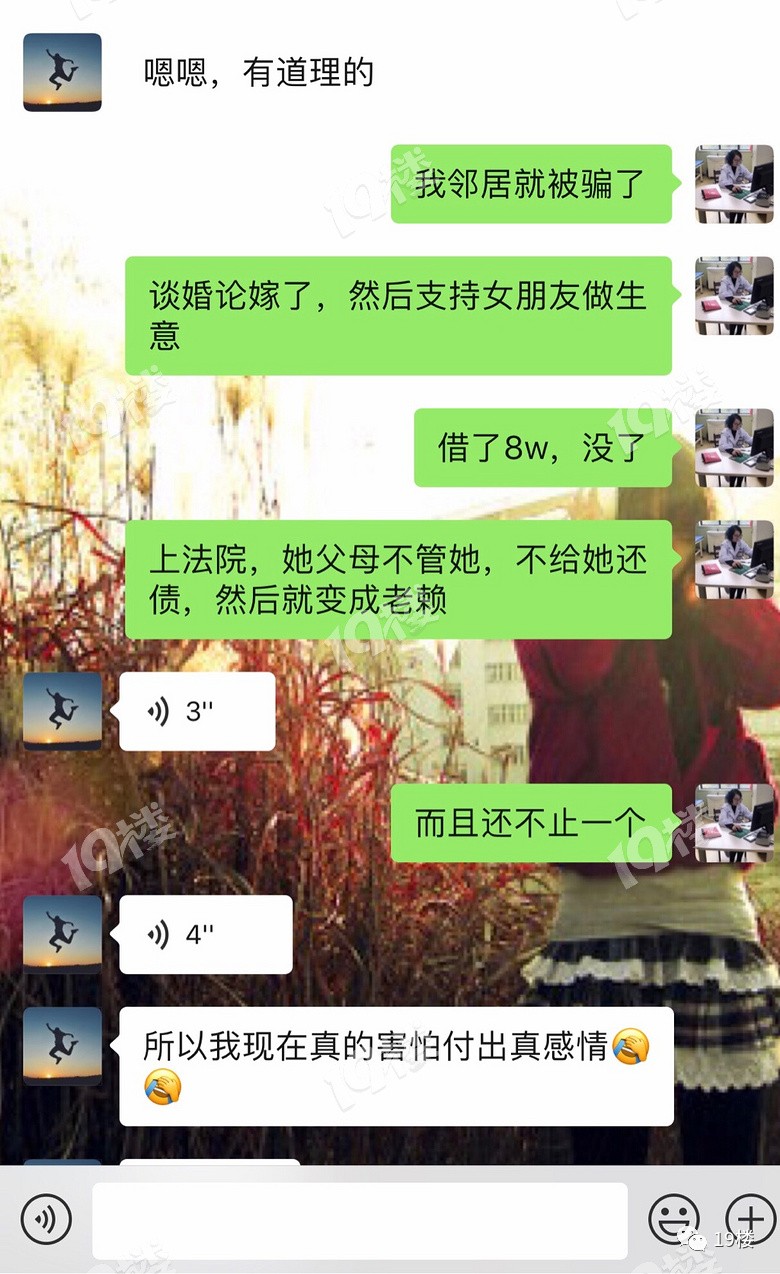Play the 3'' voice message
Image resolution: width=780 pixels, height=1274 pixels.
197,711
